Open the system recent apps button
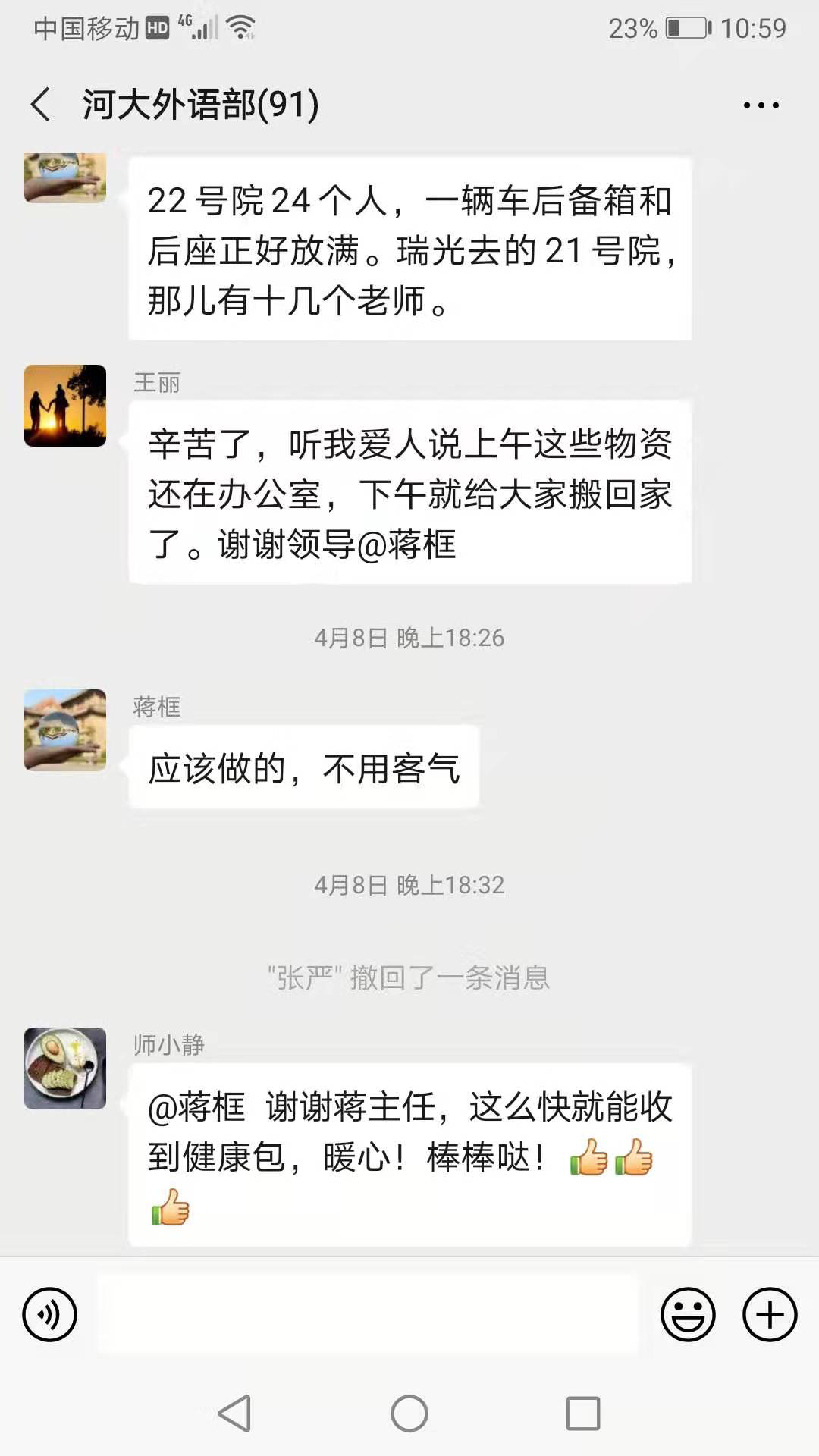This screenshot has width=819, height=1456. tap(582, 1414)
